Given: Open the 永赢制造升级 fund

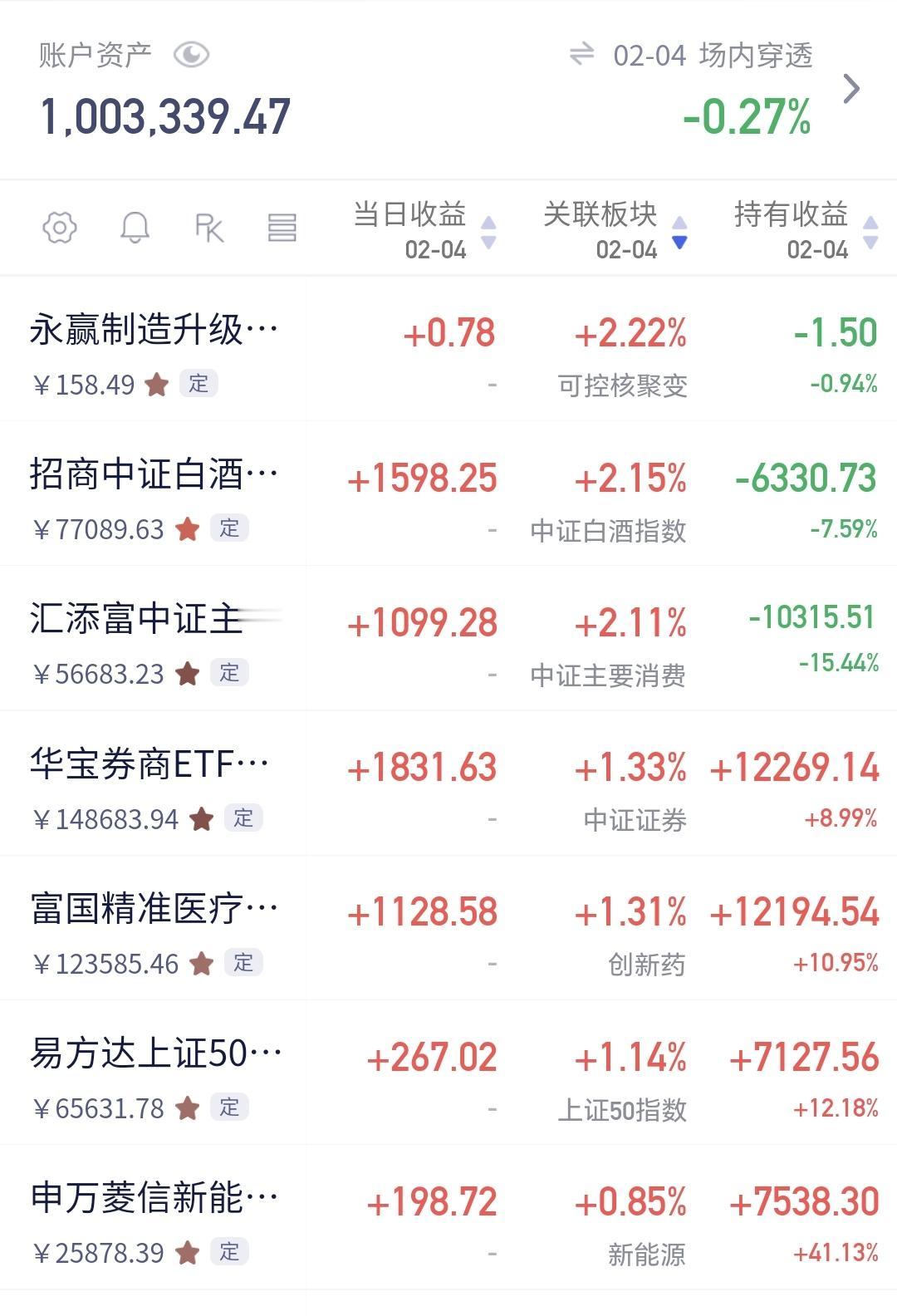Looking at the screenshot, I should (x=448, y=349).
